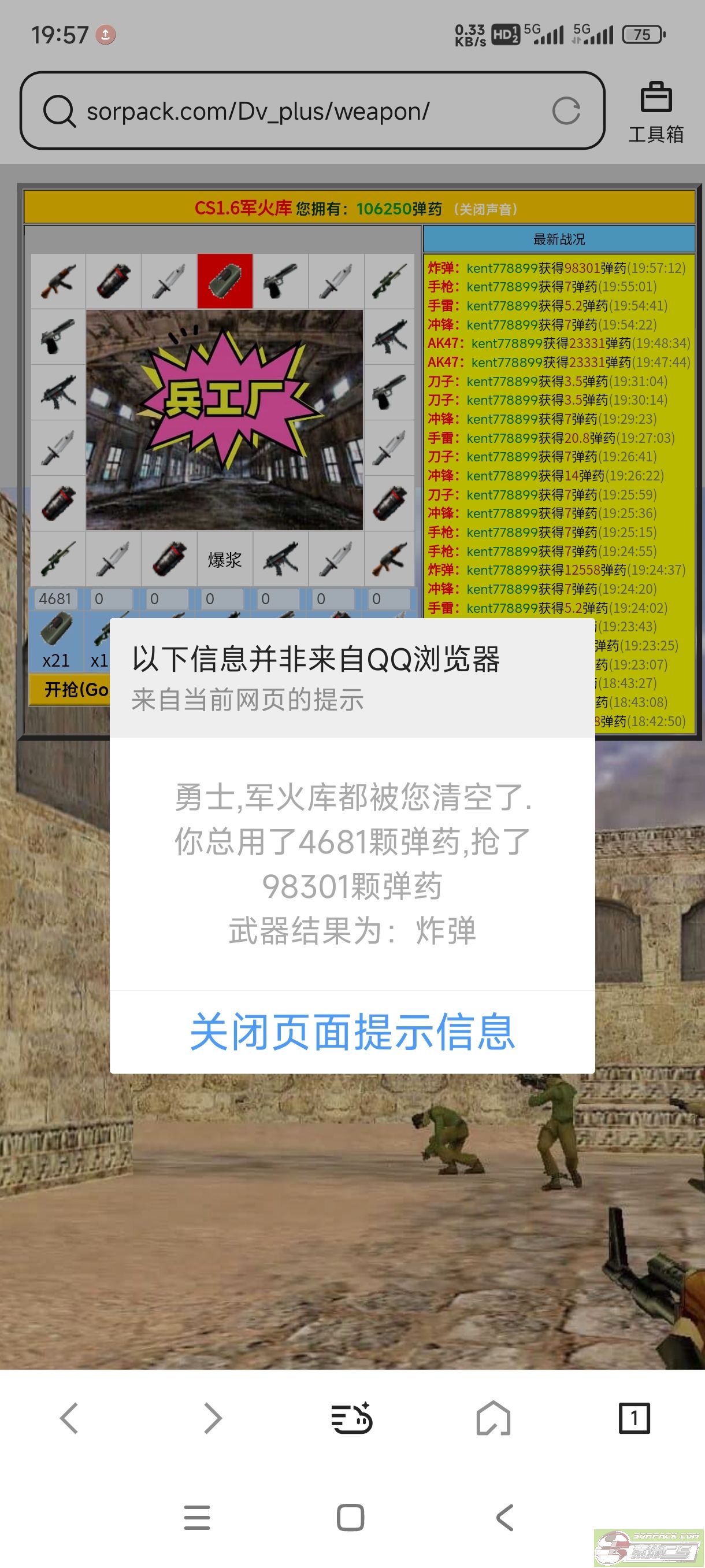Go back to previous page in browser
The height and width of the screenshot is (1568, 705).
[x=69, y=1418]
